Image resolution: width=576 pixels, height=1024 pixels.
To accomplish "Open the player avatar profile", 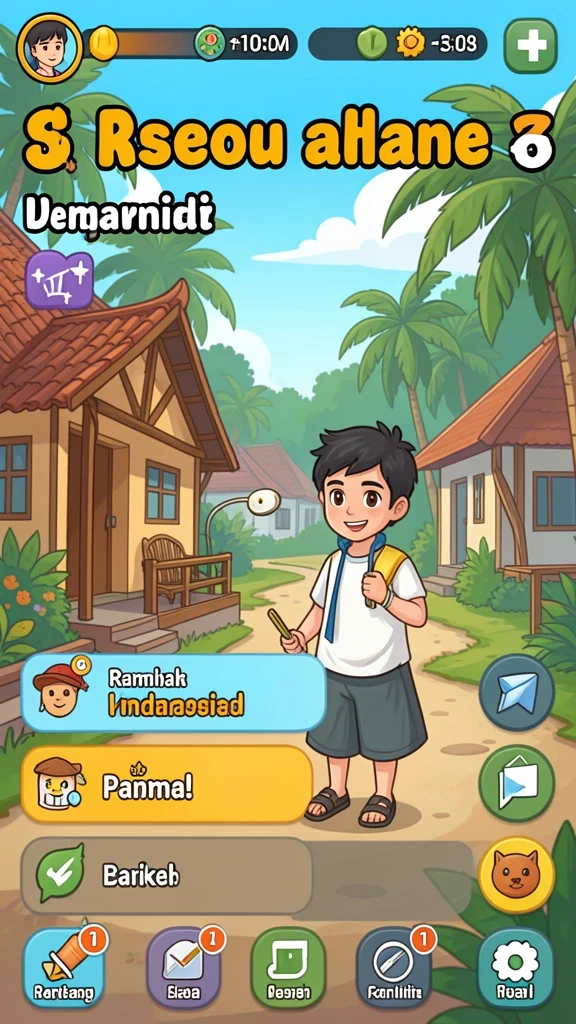I will click(50, 48).
